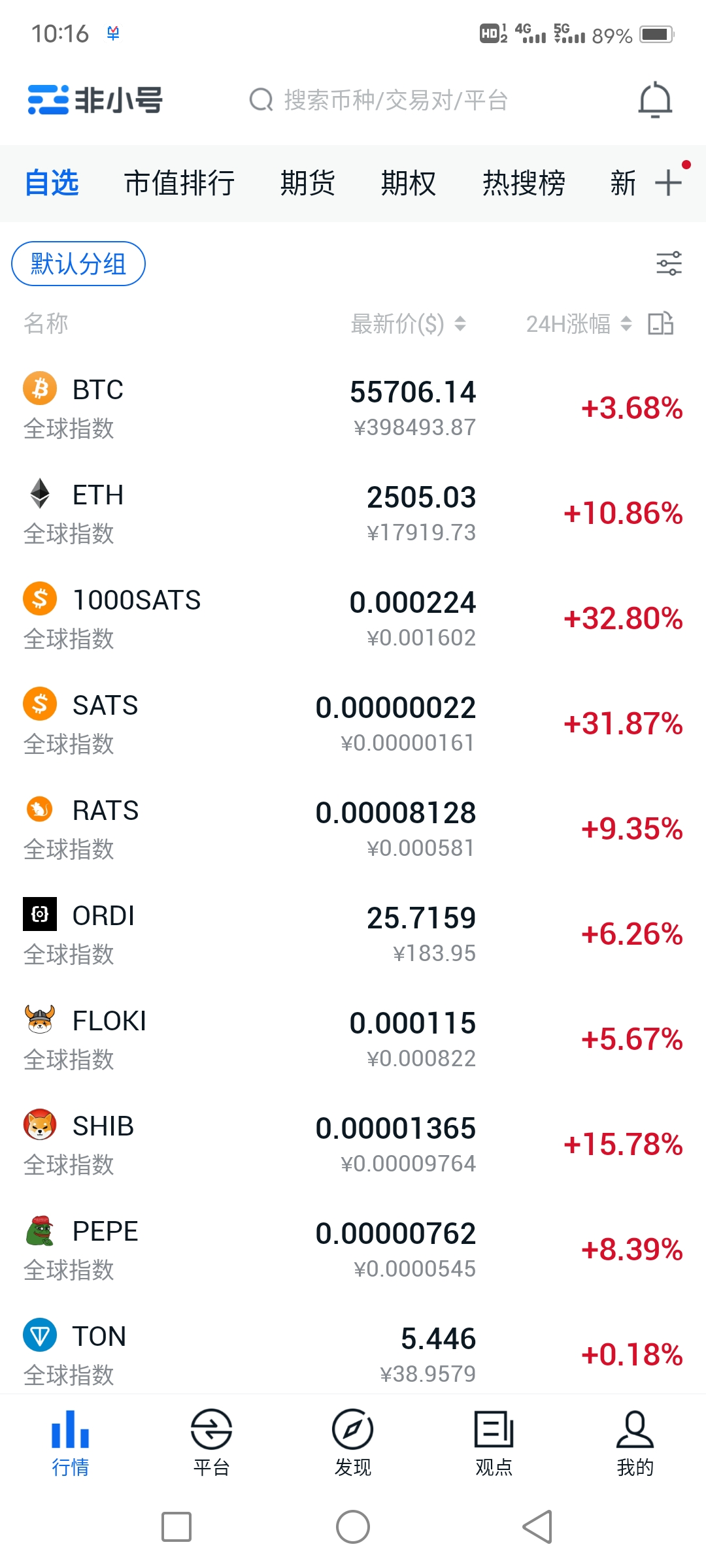706x1568 pixels.
Task: Switch to the 平台 bottom tab
Action: pos(211,1443)
